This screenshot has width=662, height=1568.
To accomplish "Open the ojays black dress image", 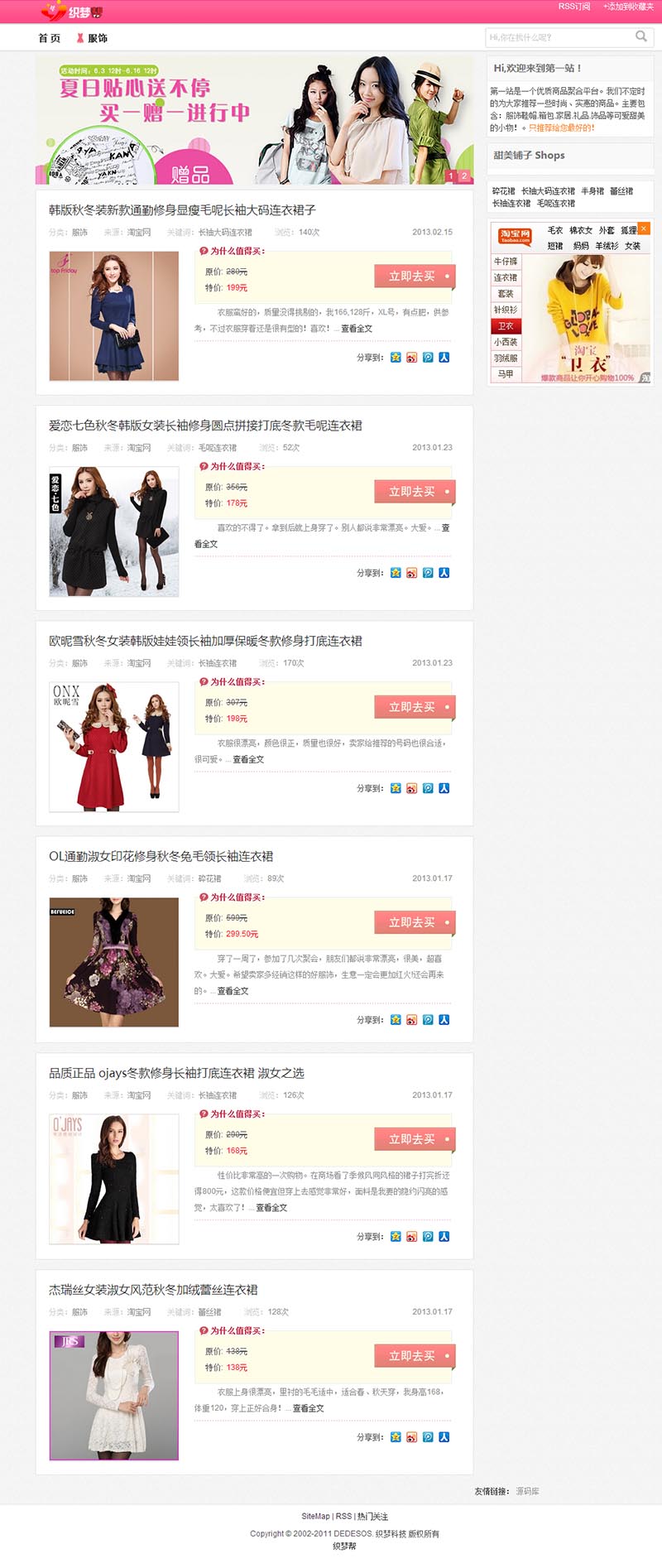I will pos(114,1179).
